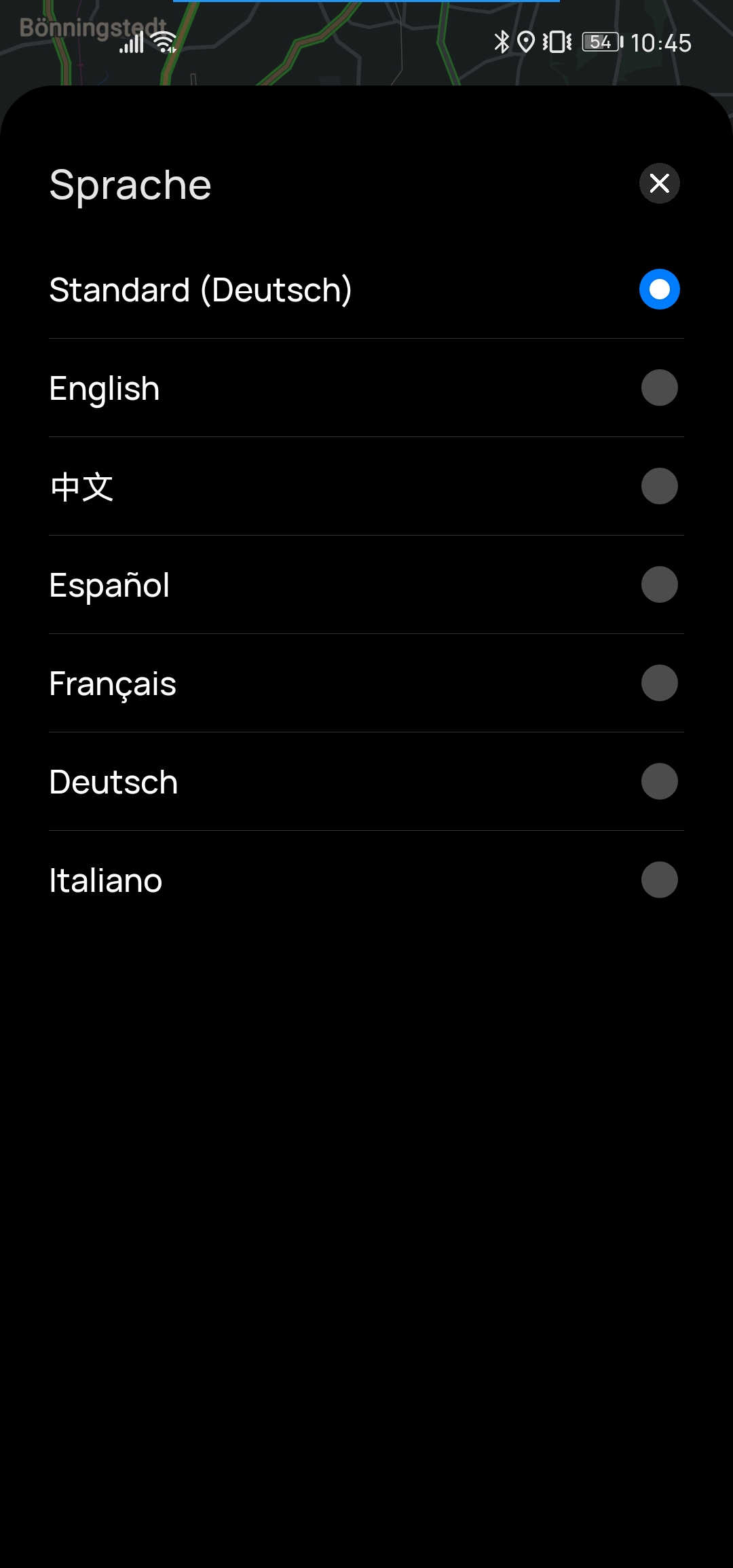This screenshot has height=1568, width=733.
Task: Select the Español radio button
Action: click(659, 584)
